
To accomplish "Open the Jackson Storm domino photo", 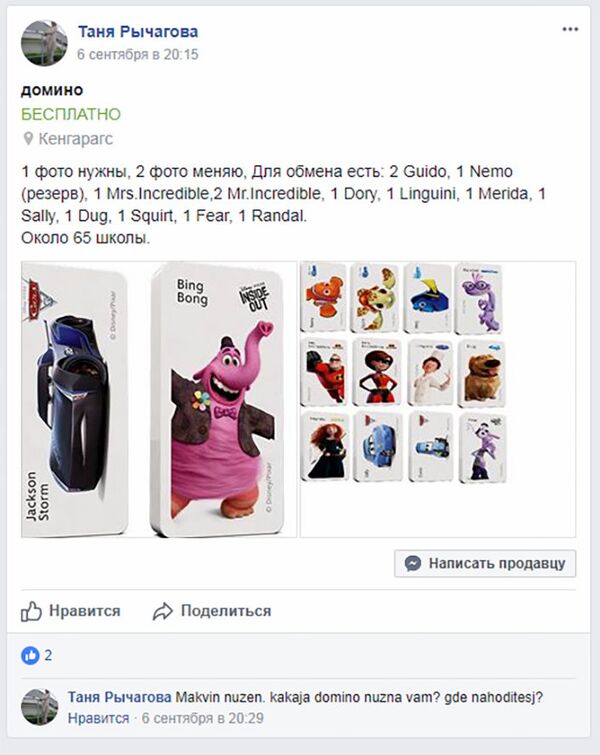I will [x=75, y=400].
